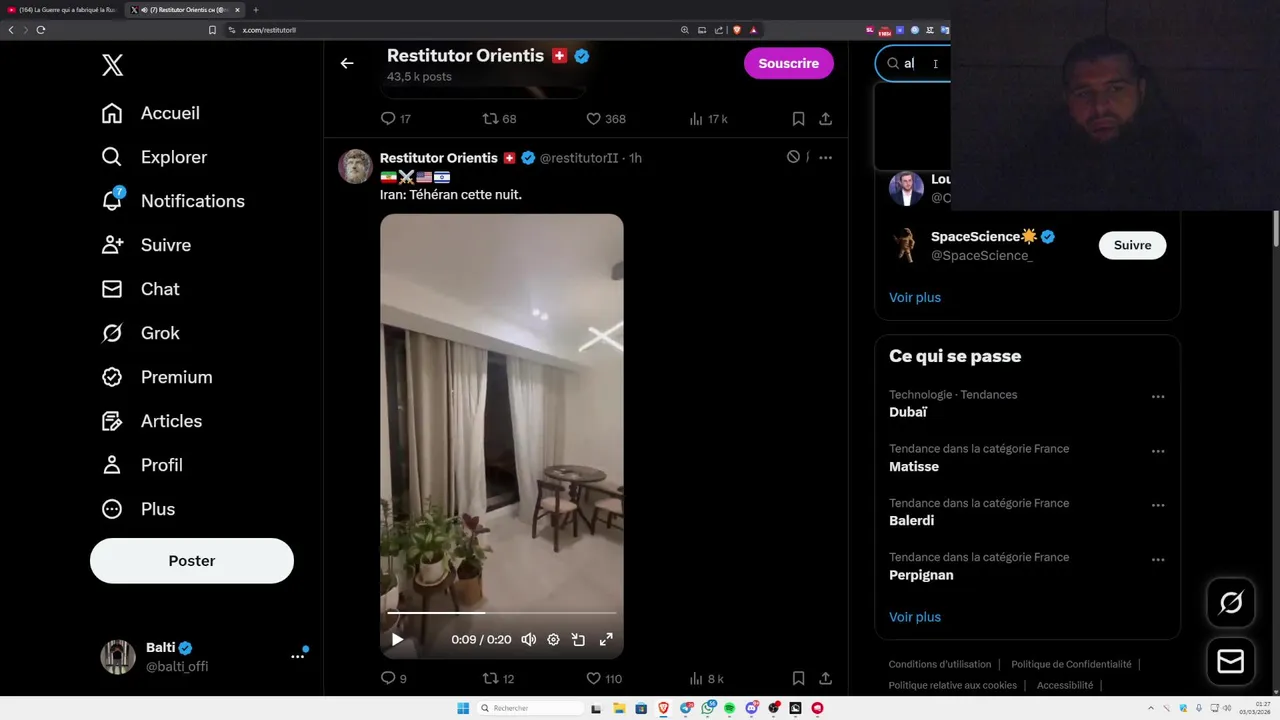Expand the video to fullscreen
Viewport: 1280px width, 720px height.
606,640
